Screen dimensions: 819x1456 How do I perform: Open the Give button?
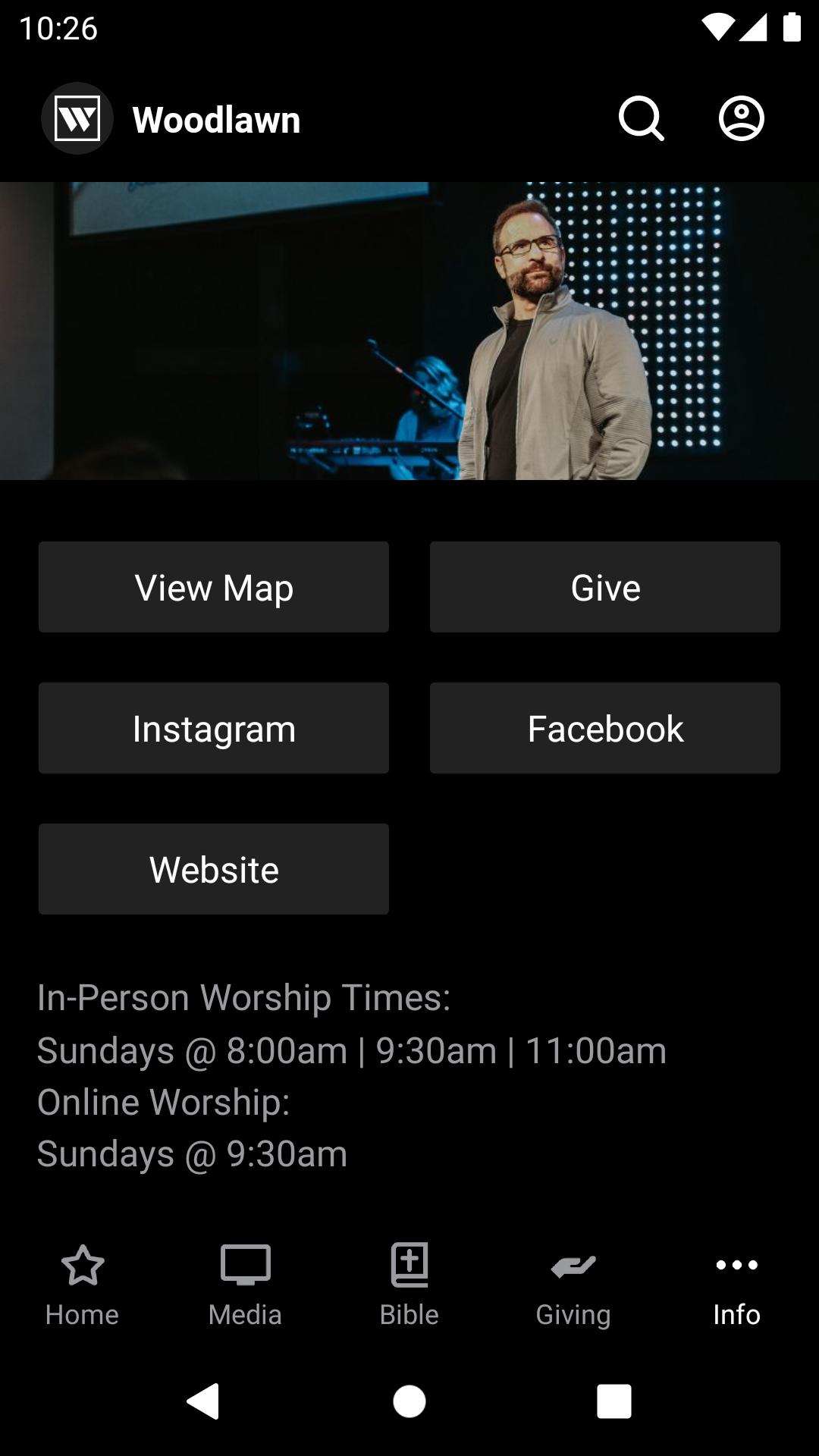tap(605, 587)
